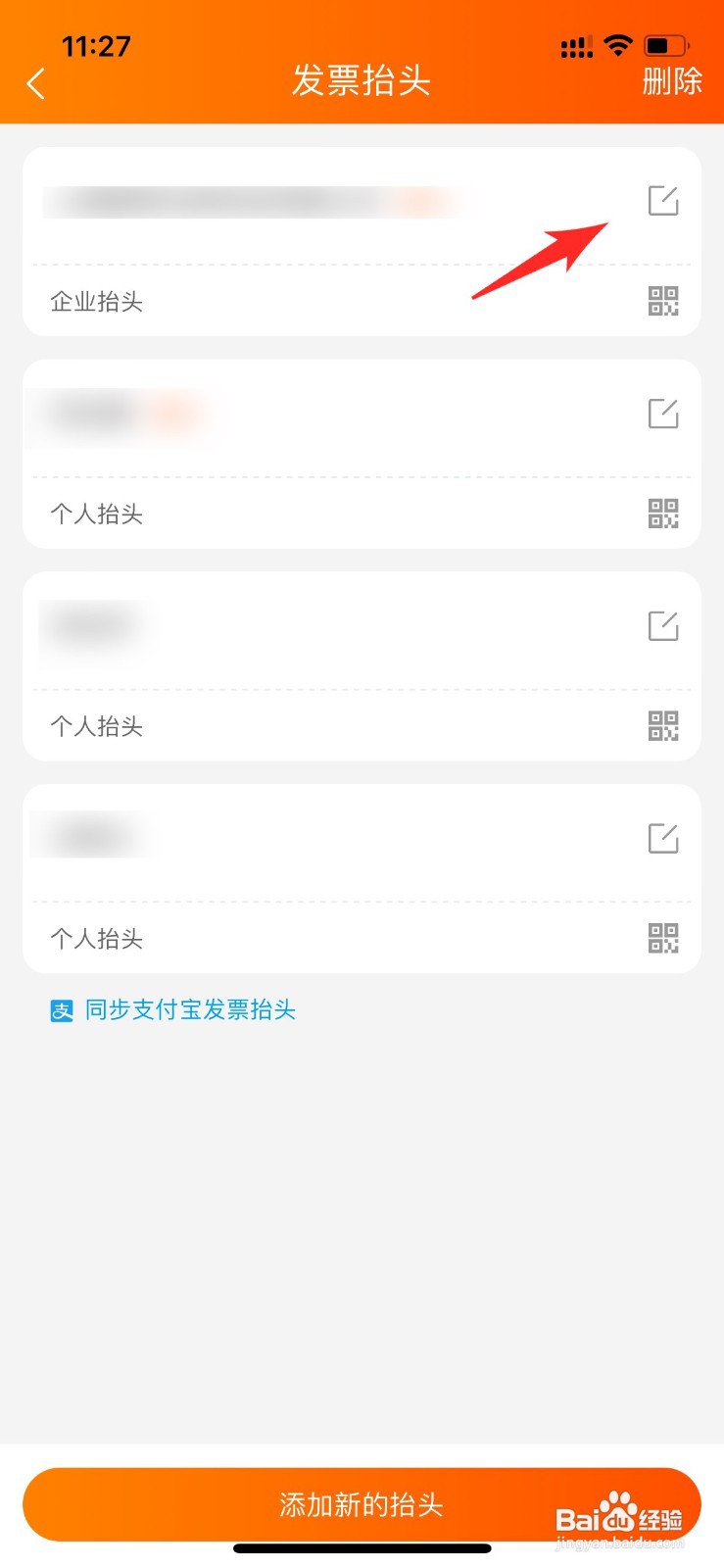Tap 删除 in the top bar

click(x=672, y=80)
